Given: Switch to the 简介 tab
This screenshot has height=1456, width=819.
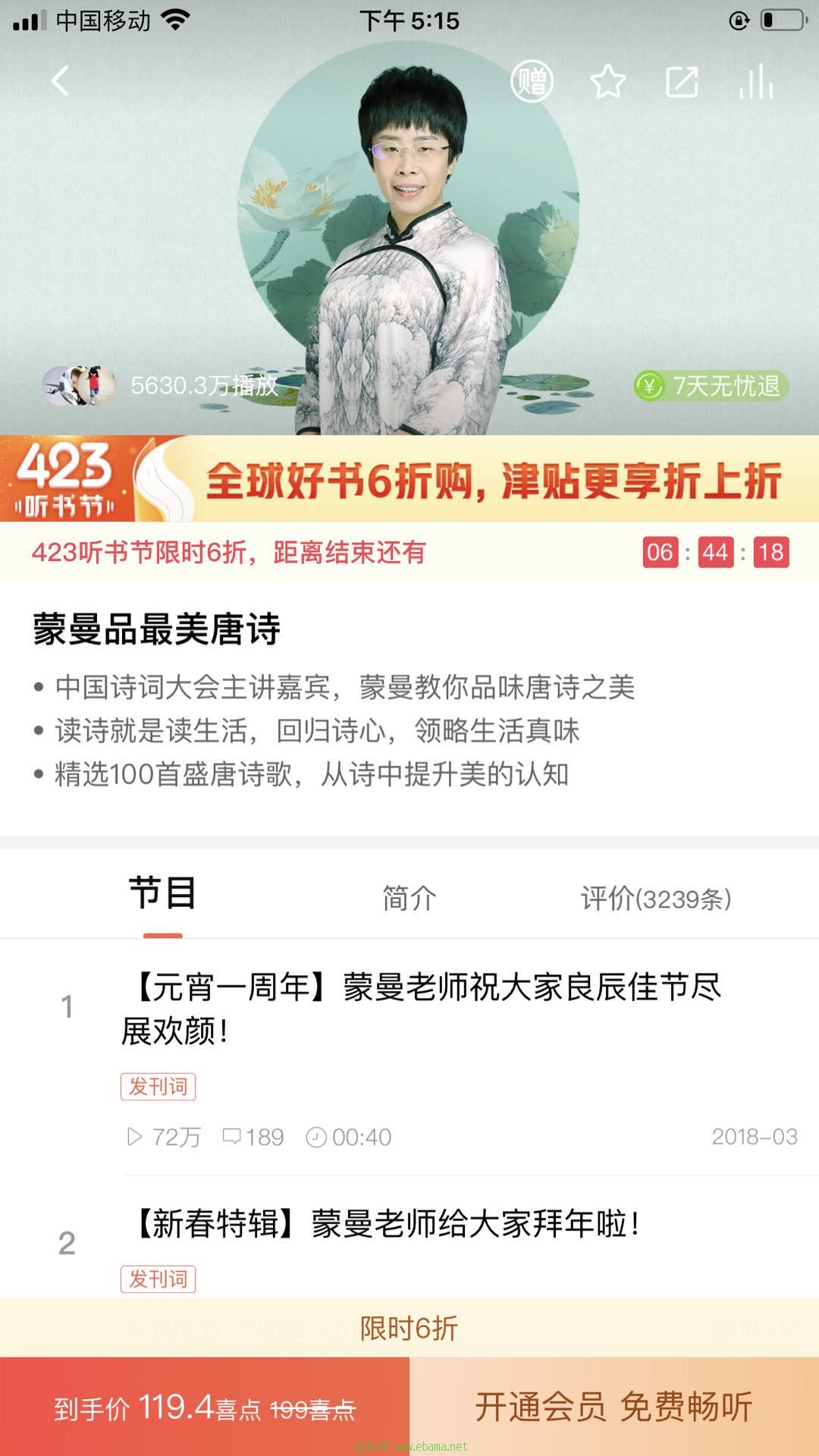Looking at the screenshot, I should pos(409,899).
